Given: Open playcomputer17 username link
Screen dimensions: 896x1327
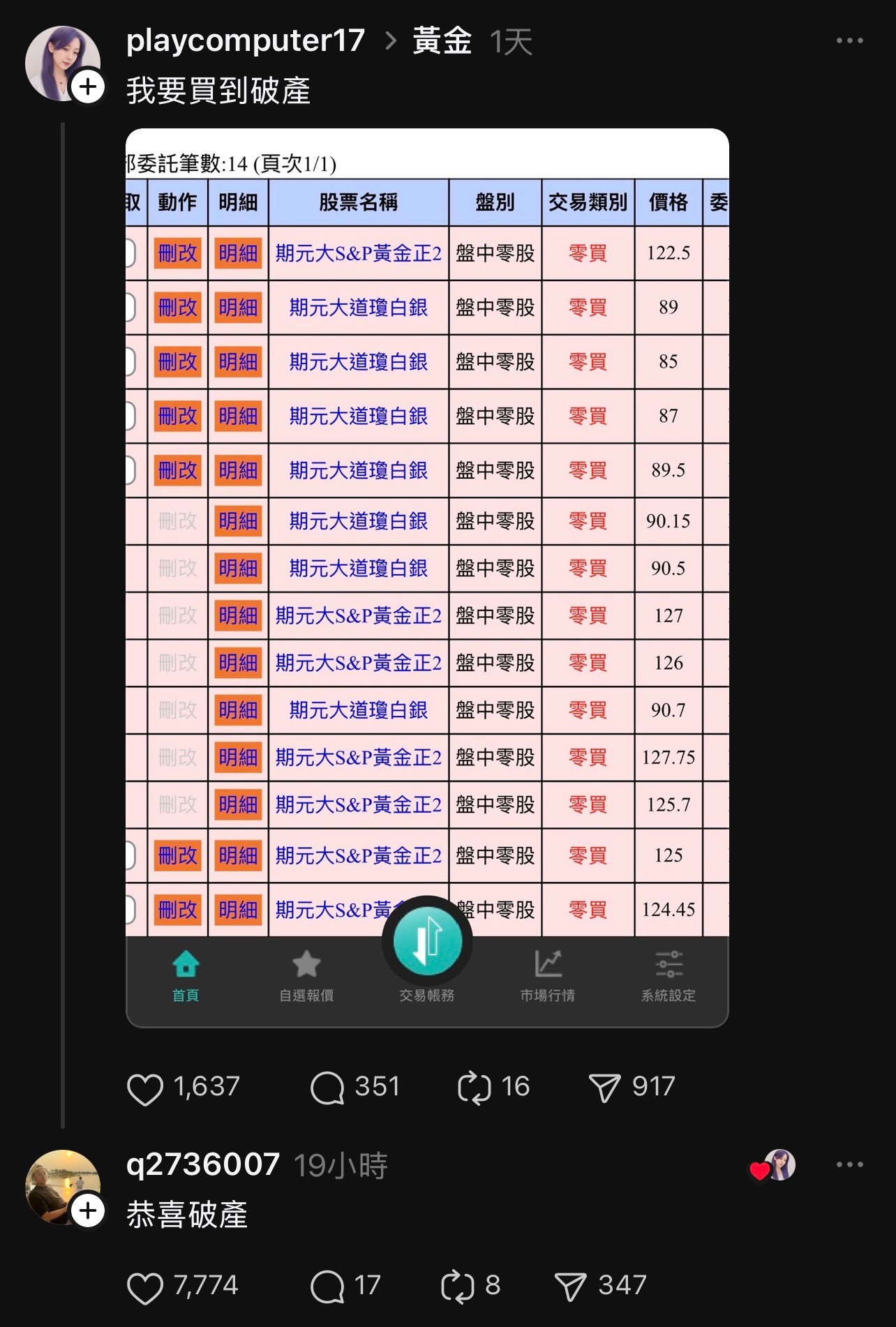Looking at the screenshot, I should coord(246,41).
